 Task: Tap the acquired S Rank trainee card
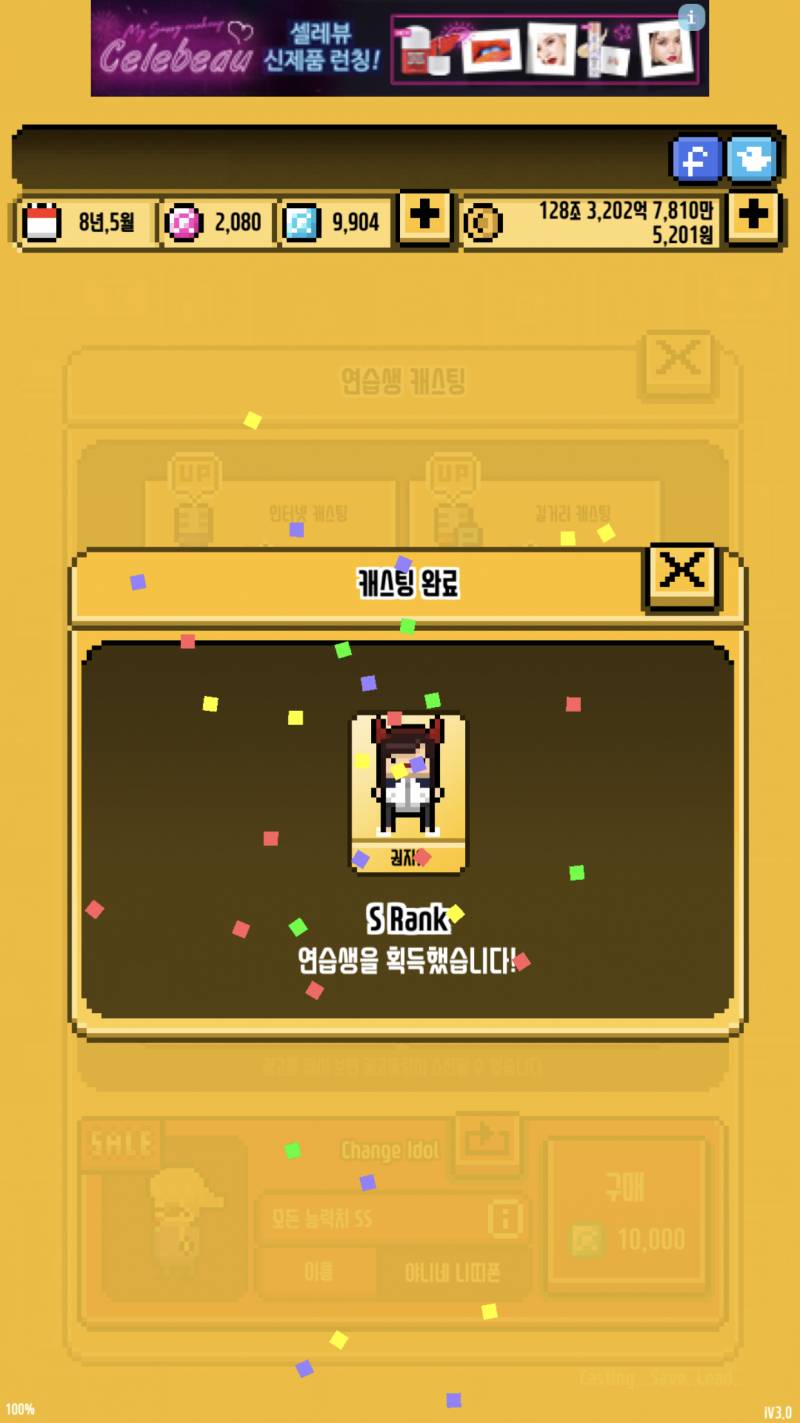tap(408, 792)
